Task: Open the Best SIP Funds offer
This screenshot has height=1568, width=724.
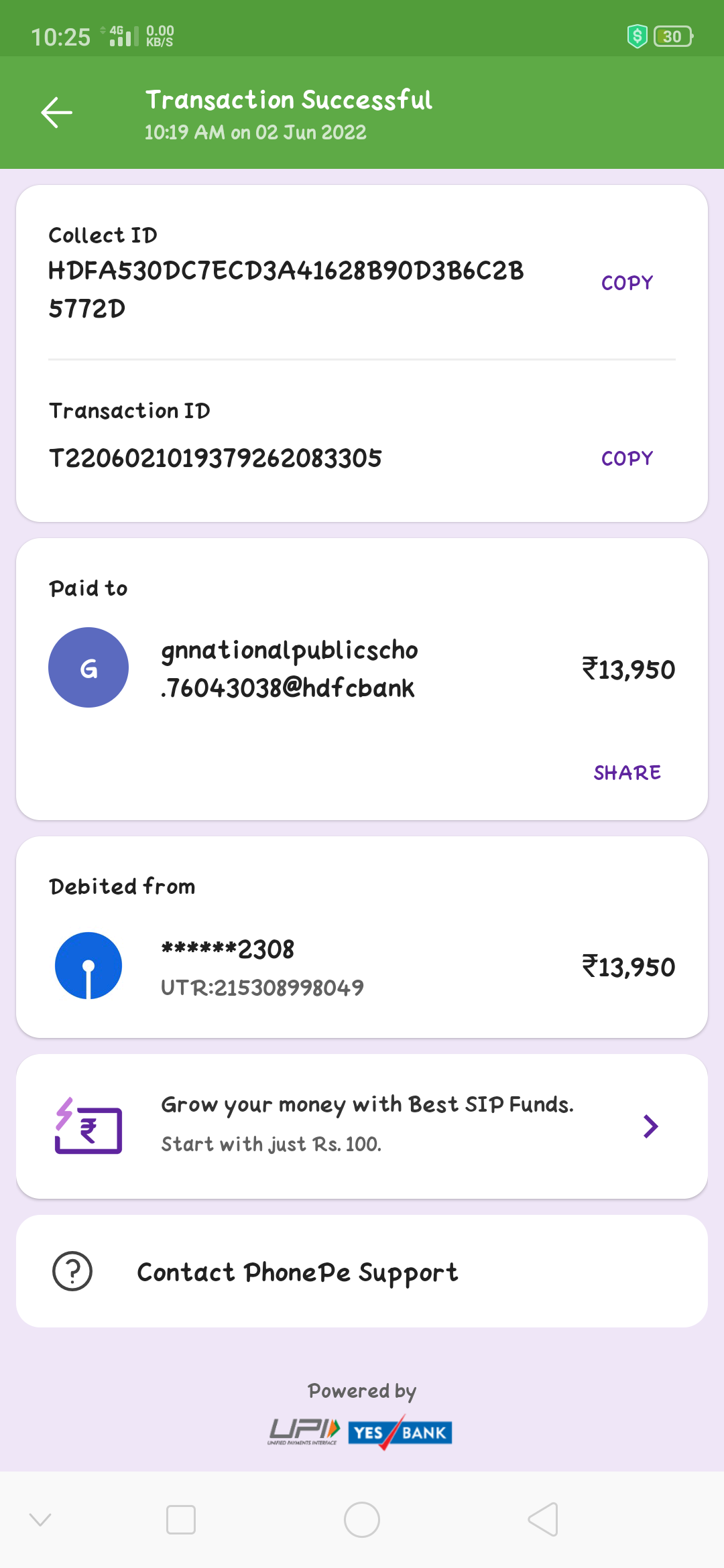Action: [x=362, y=1126]
